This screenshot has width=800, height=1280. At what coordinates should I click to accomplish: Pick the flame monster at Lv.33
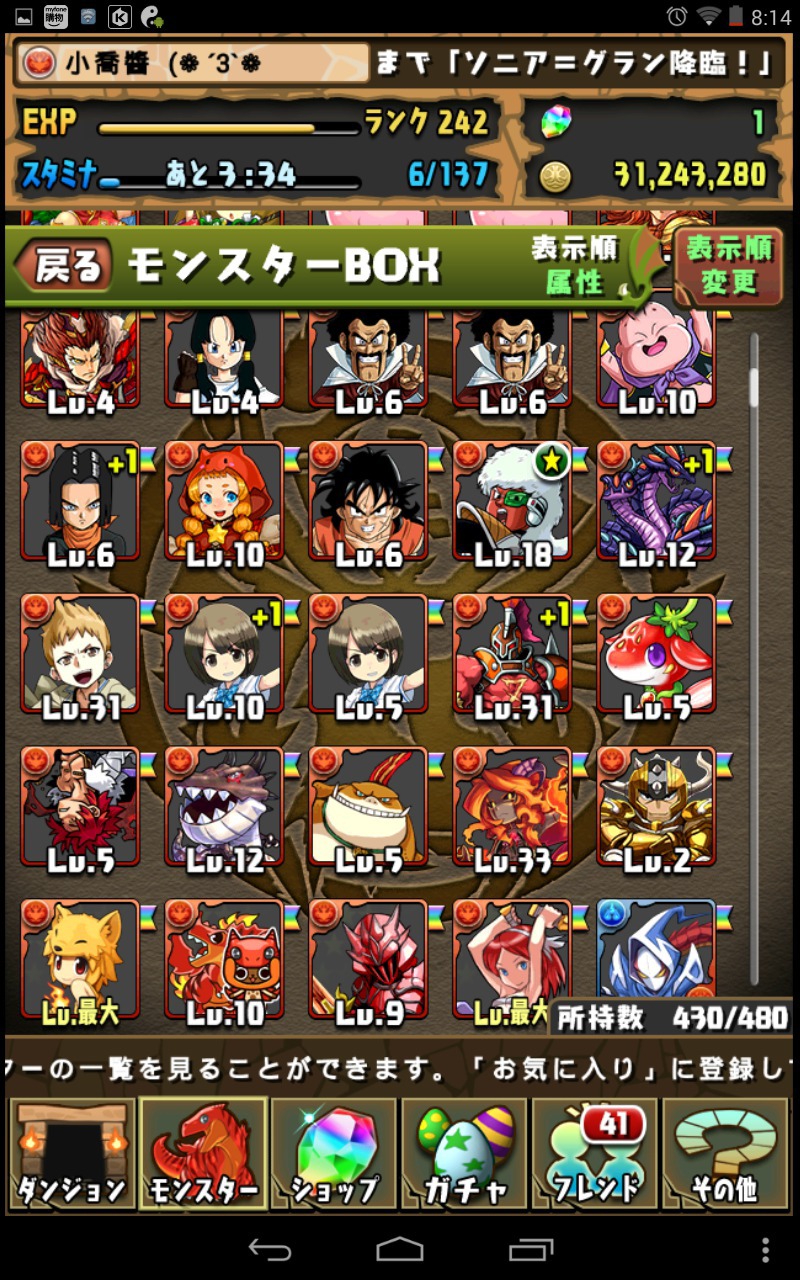[513, 811]
